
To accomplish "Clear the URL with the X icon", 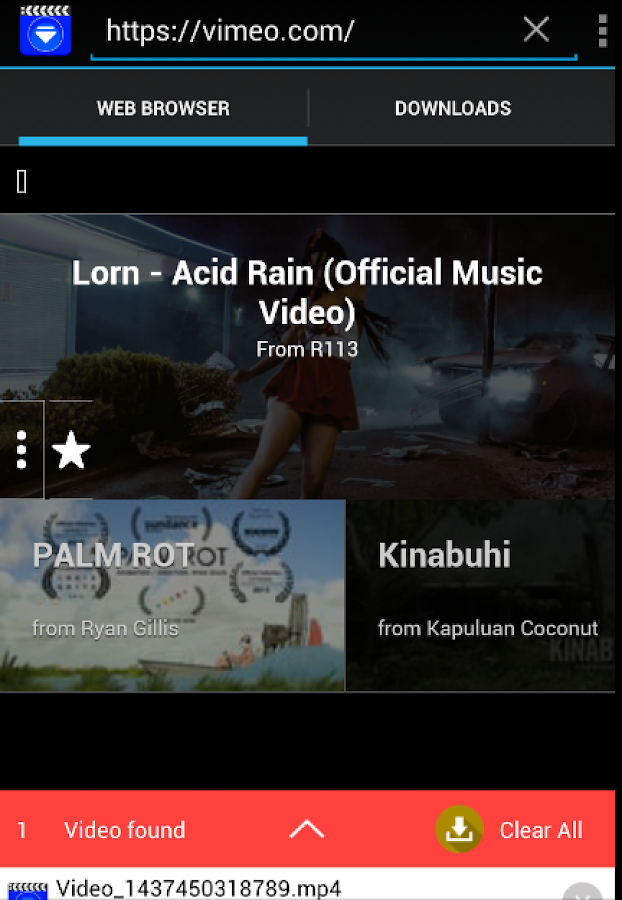I will coord(537,29).
